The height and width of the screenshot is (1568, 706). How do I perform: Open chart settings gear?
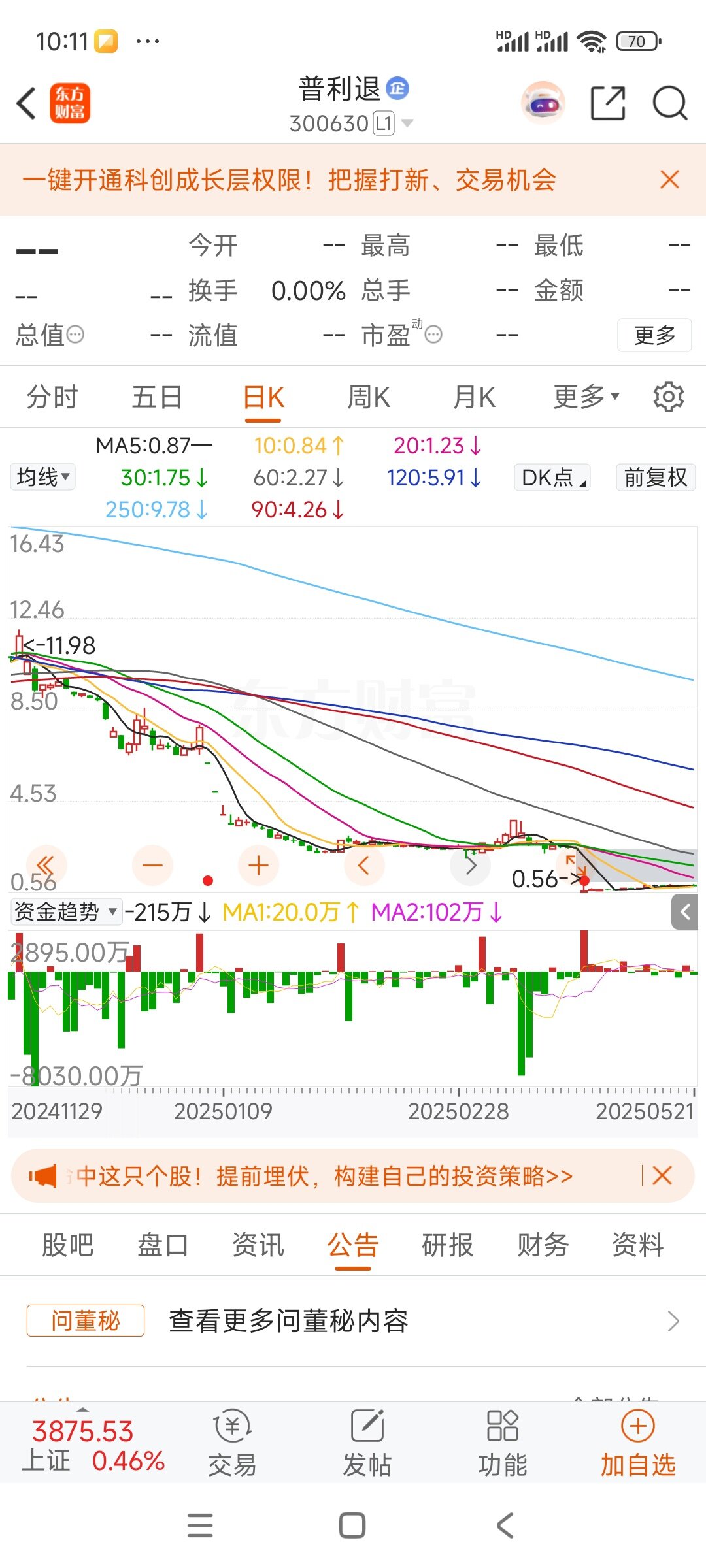(x=669, y=397)
